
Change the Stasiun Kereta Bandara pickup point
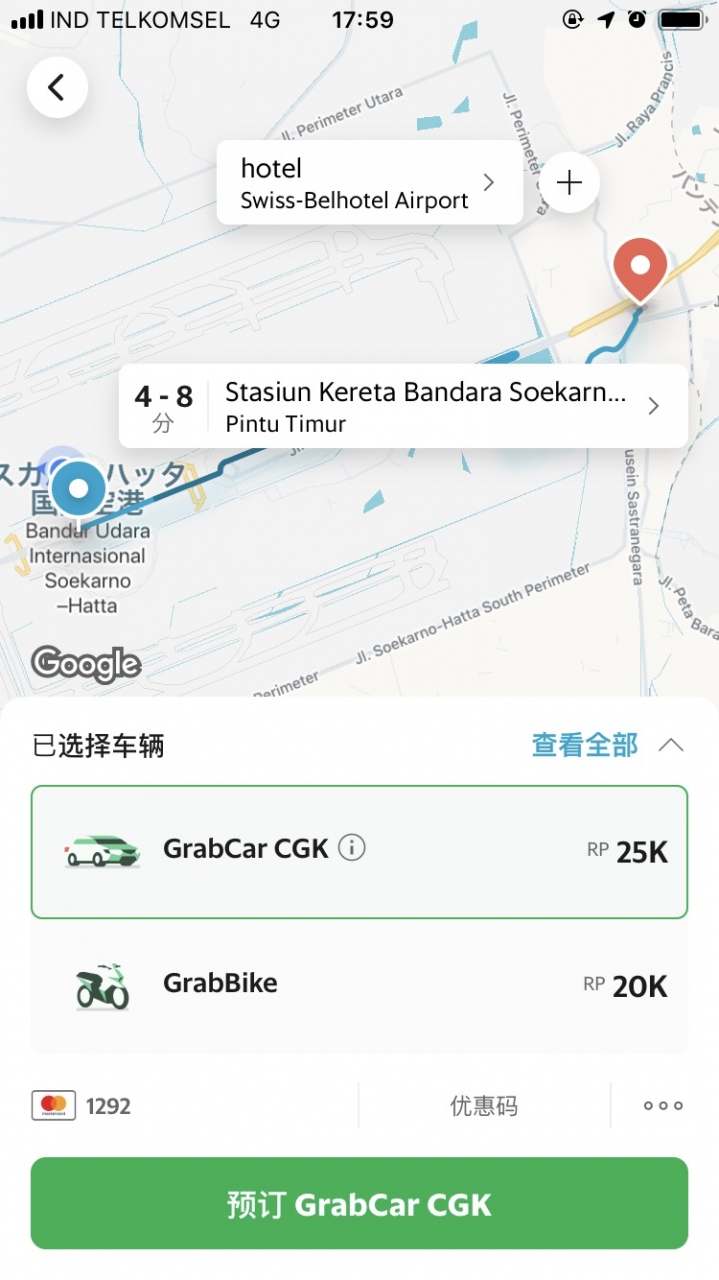tap(403, 406)
